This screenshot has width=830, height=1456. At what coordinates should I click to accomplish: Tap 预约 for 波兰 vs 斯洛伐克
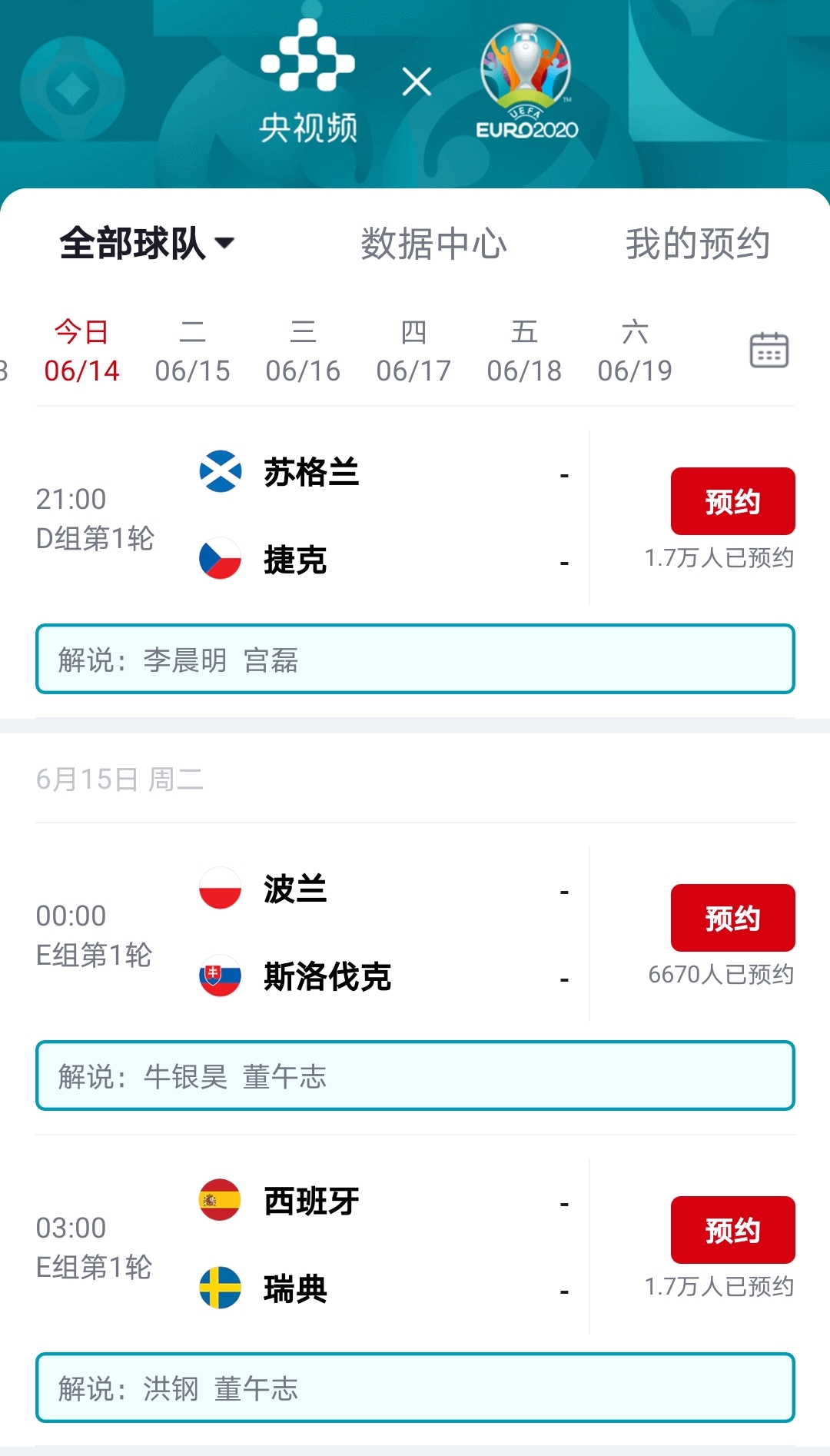[732, 918]
